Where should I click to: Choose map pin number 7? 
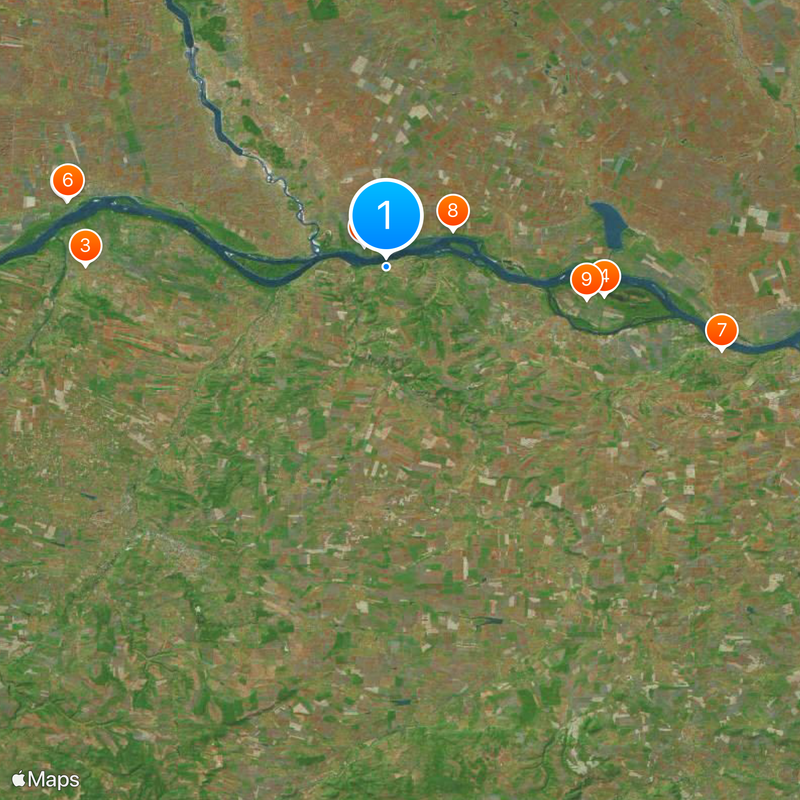click(x=721, y=329)
